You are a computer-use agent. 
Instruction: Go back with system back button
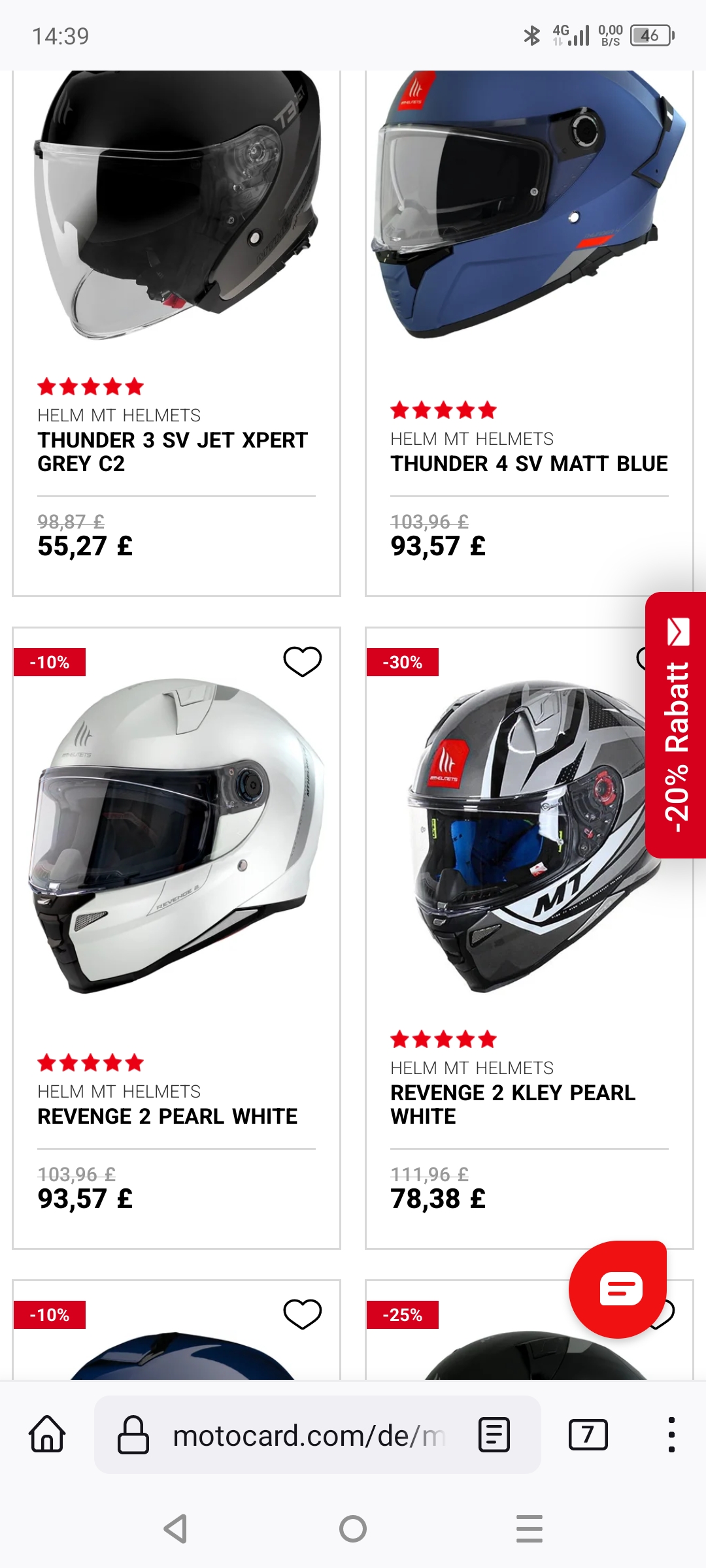pyautogui.click(x=176, y=1529)
